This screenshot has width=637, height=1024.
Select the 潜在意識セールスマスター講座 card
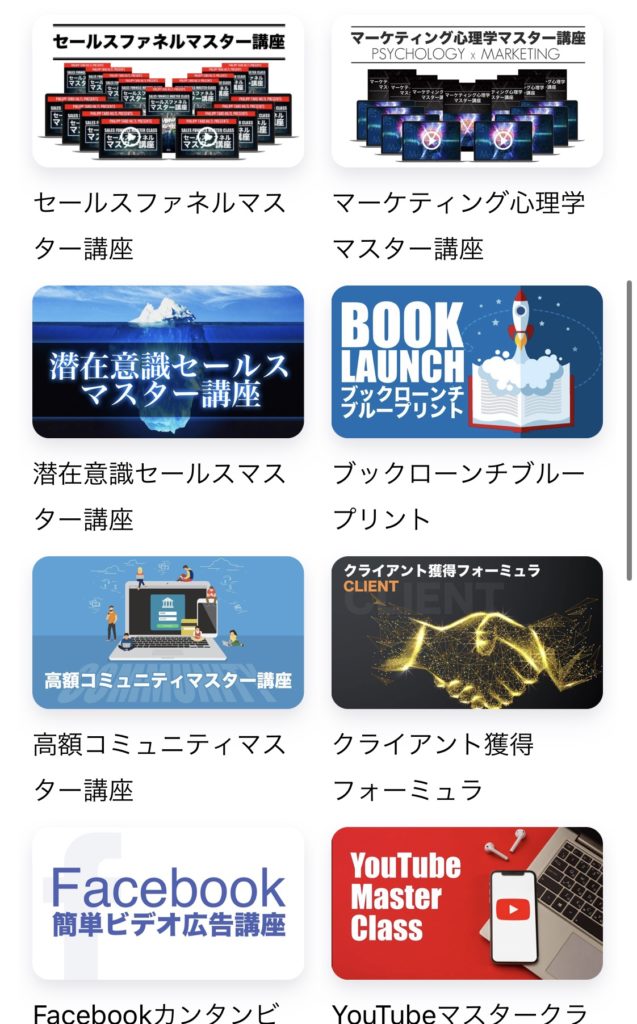168,362
